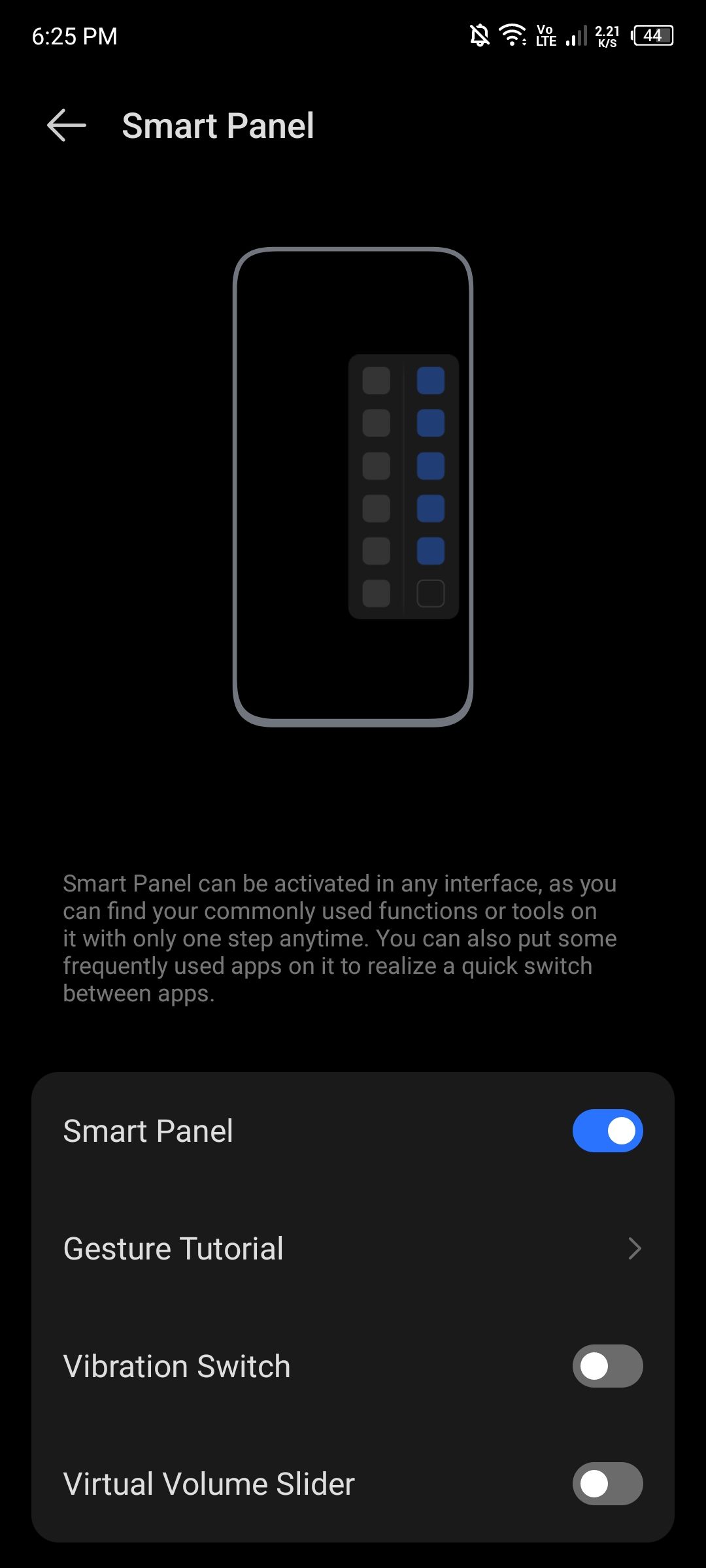Screen dimensions: 706x1568
Task: Open the Gesture Tutorial
Action: coord(353,1248)
